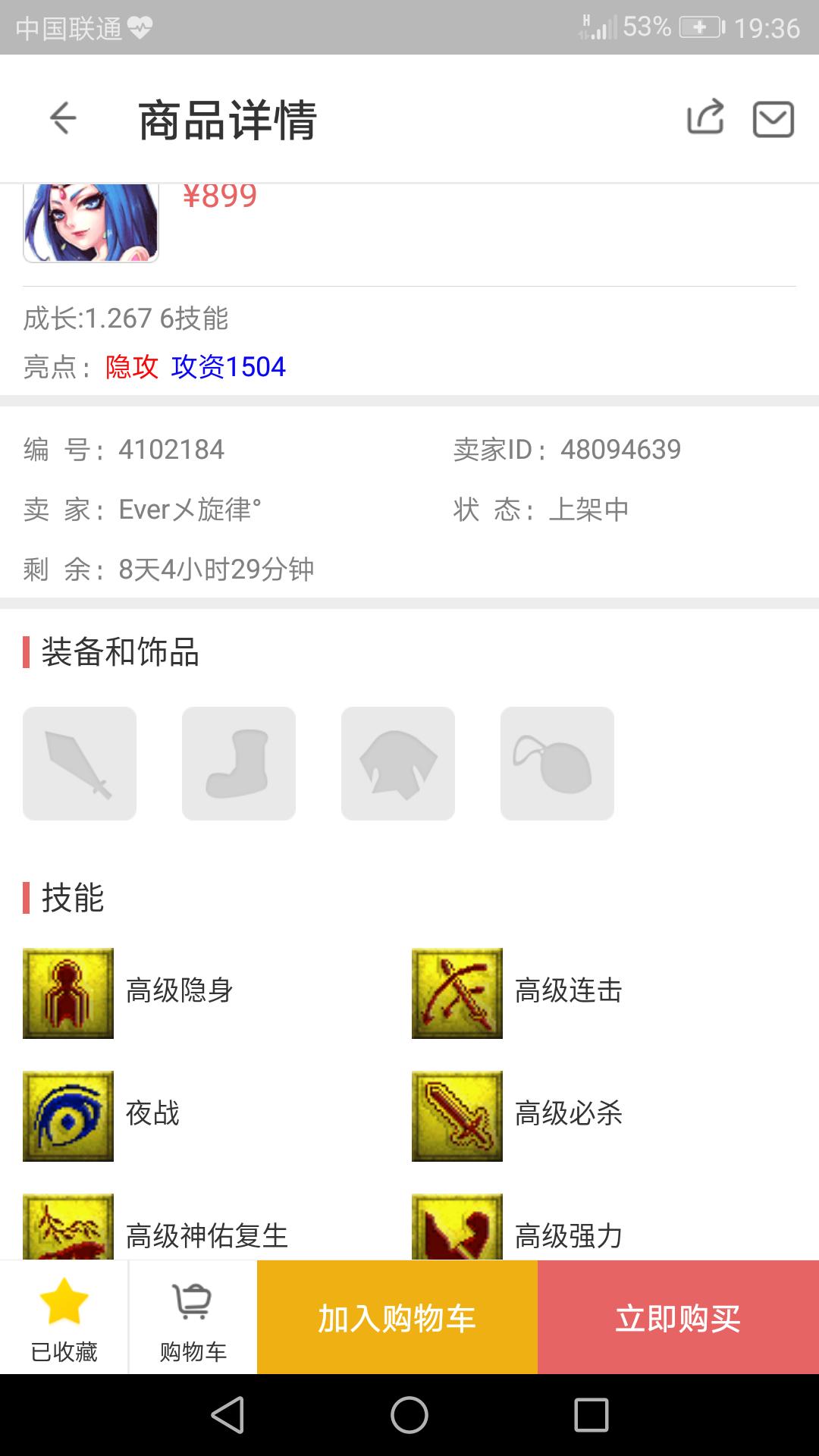Open the 购物车 shopping cart

(193, 1317)
